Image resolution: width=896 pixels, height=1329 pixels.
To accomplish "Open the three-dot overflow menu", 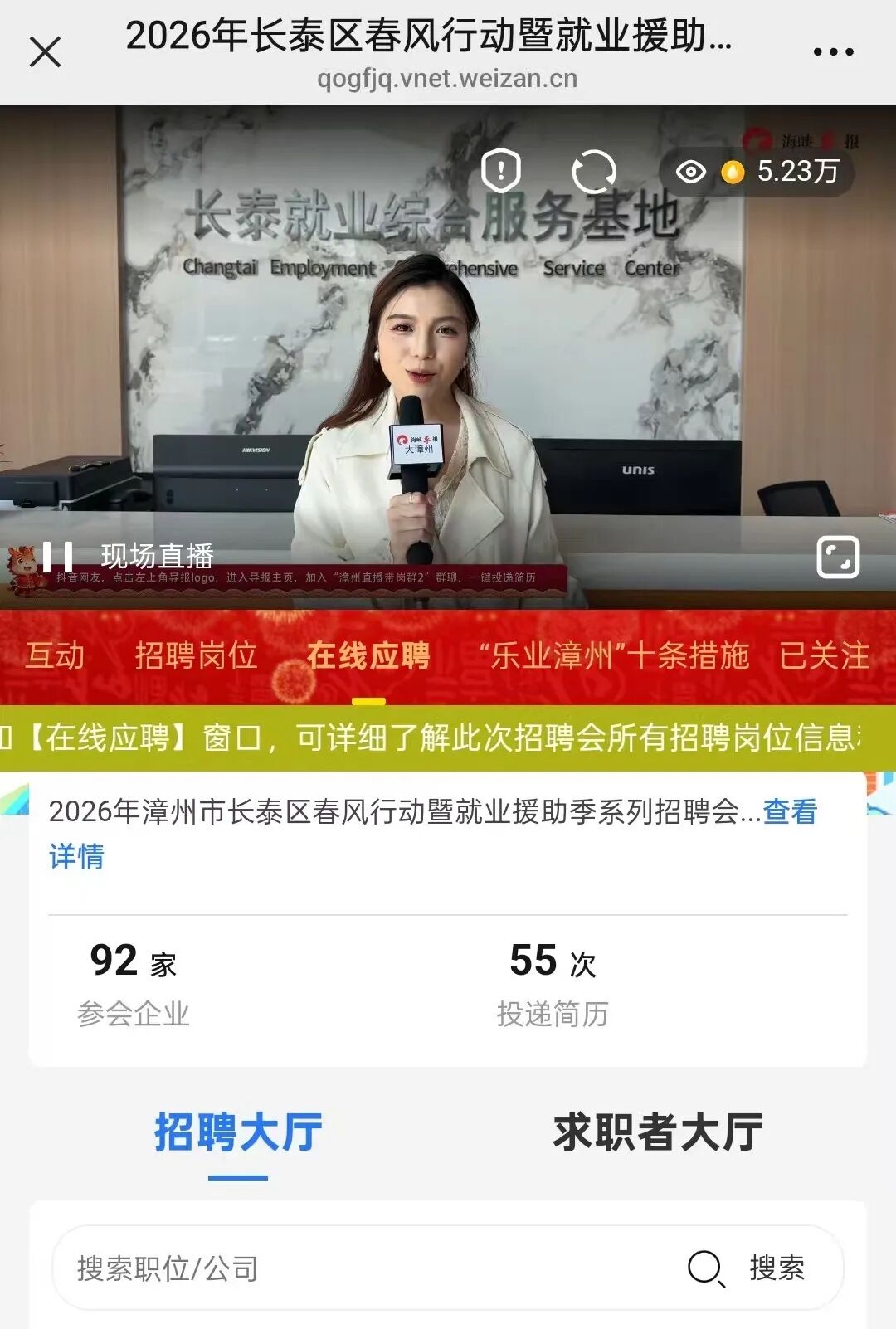I will 833,51.
